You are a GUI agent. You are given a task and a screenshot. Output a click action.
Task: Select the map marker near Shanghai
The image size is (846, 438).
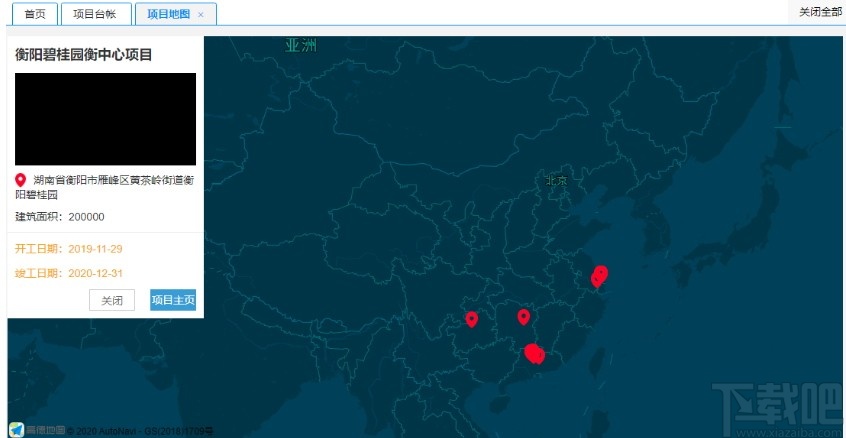pos(599,275)
